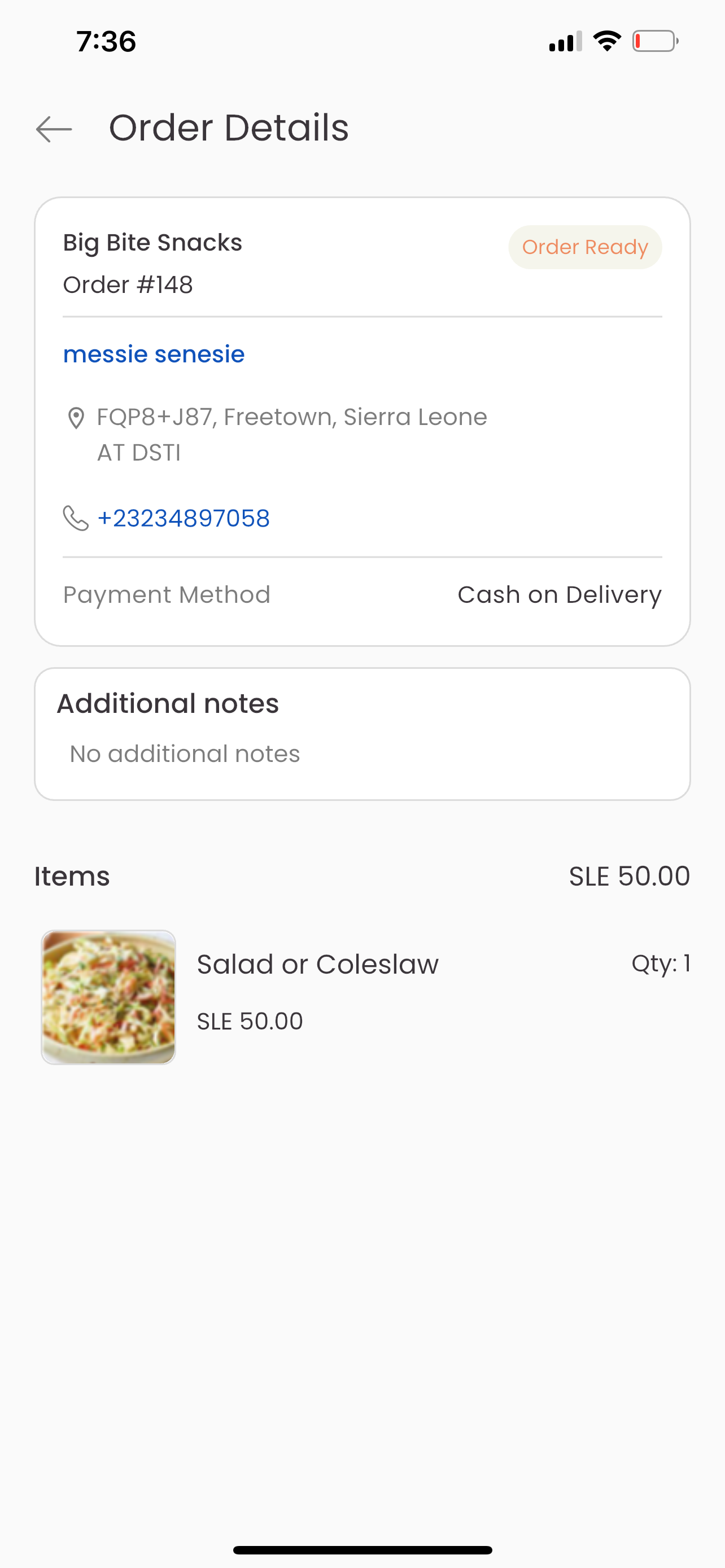This screenshot has height=1568, width=725.
Task: Tap the phone handset icon
Action: click(76, 518)
